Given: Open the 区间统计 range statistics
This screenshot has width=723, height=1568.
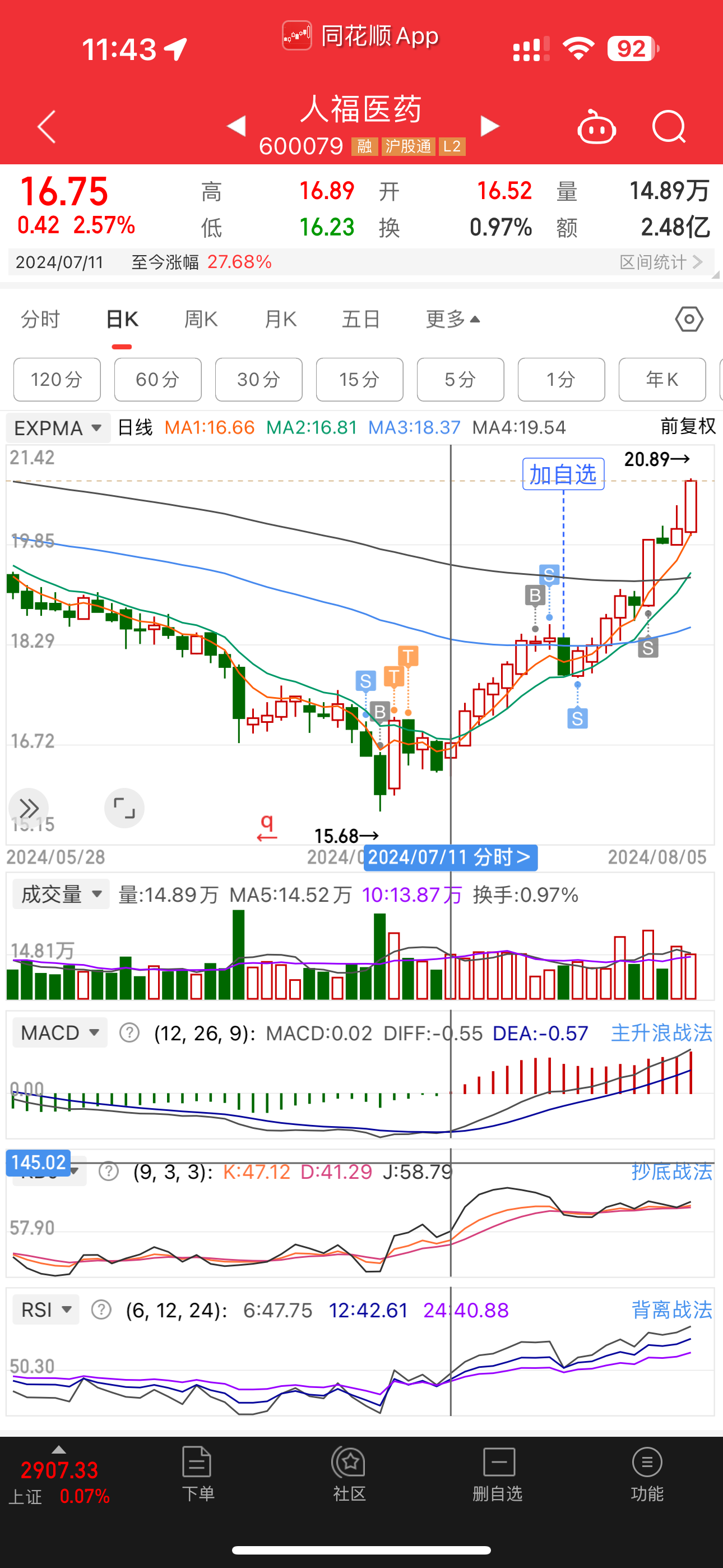Looking at the screenshot, I should (660, 262).
